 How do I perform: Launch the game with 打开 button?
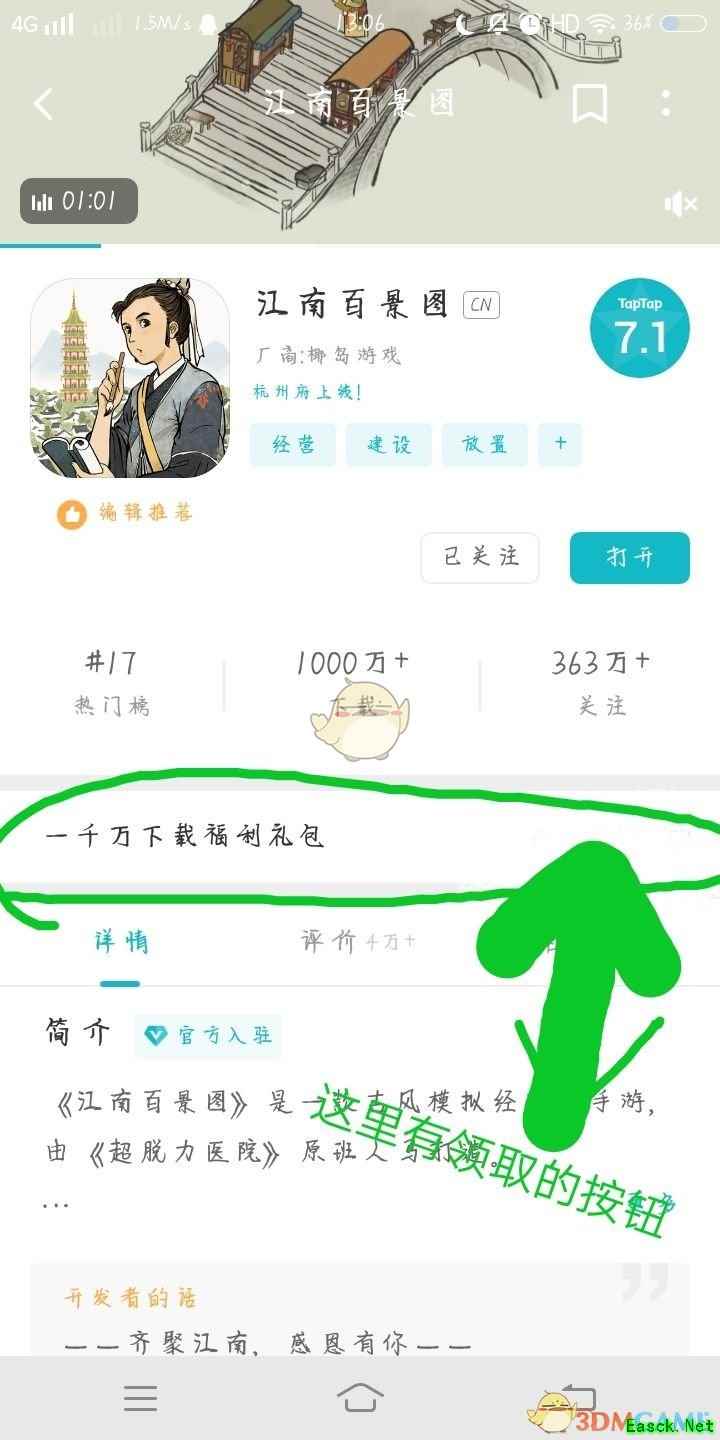click(x=630, y=557)
